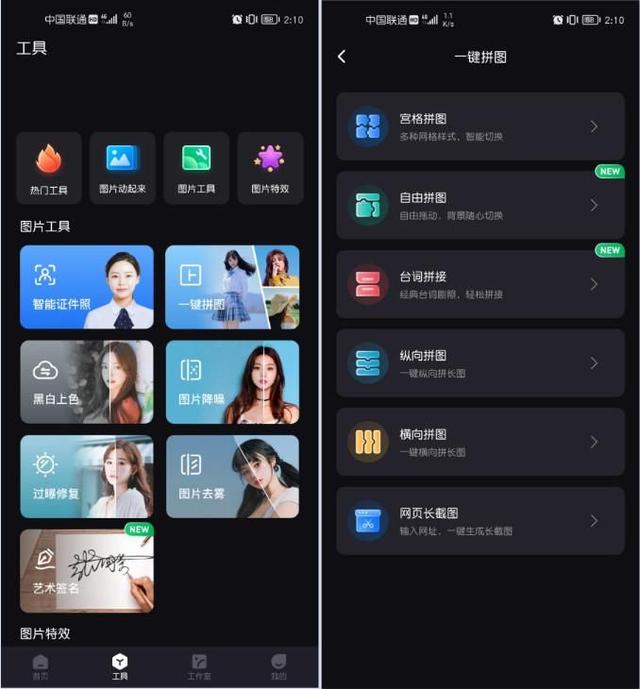Open the 图片动起来 category

click(x=123, y=168)
